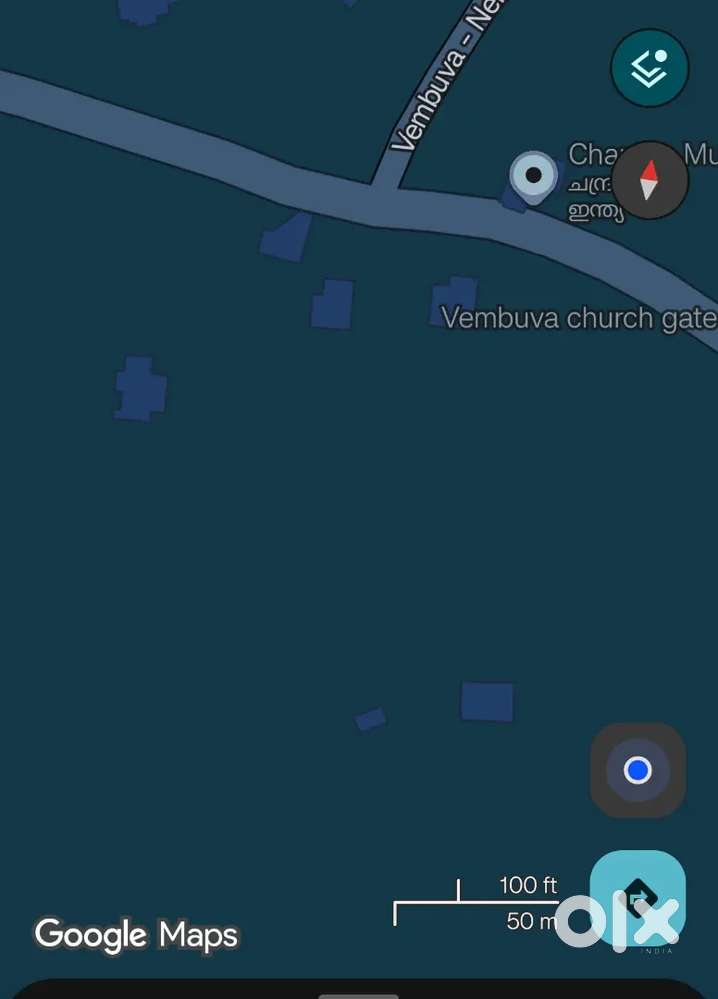Select the place pin near Vembuva church gate
This screenshot has width=718, height=999.
(533, 176)
